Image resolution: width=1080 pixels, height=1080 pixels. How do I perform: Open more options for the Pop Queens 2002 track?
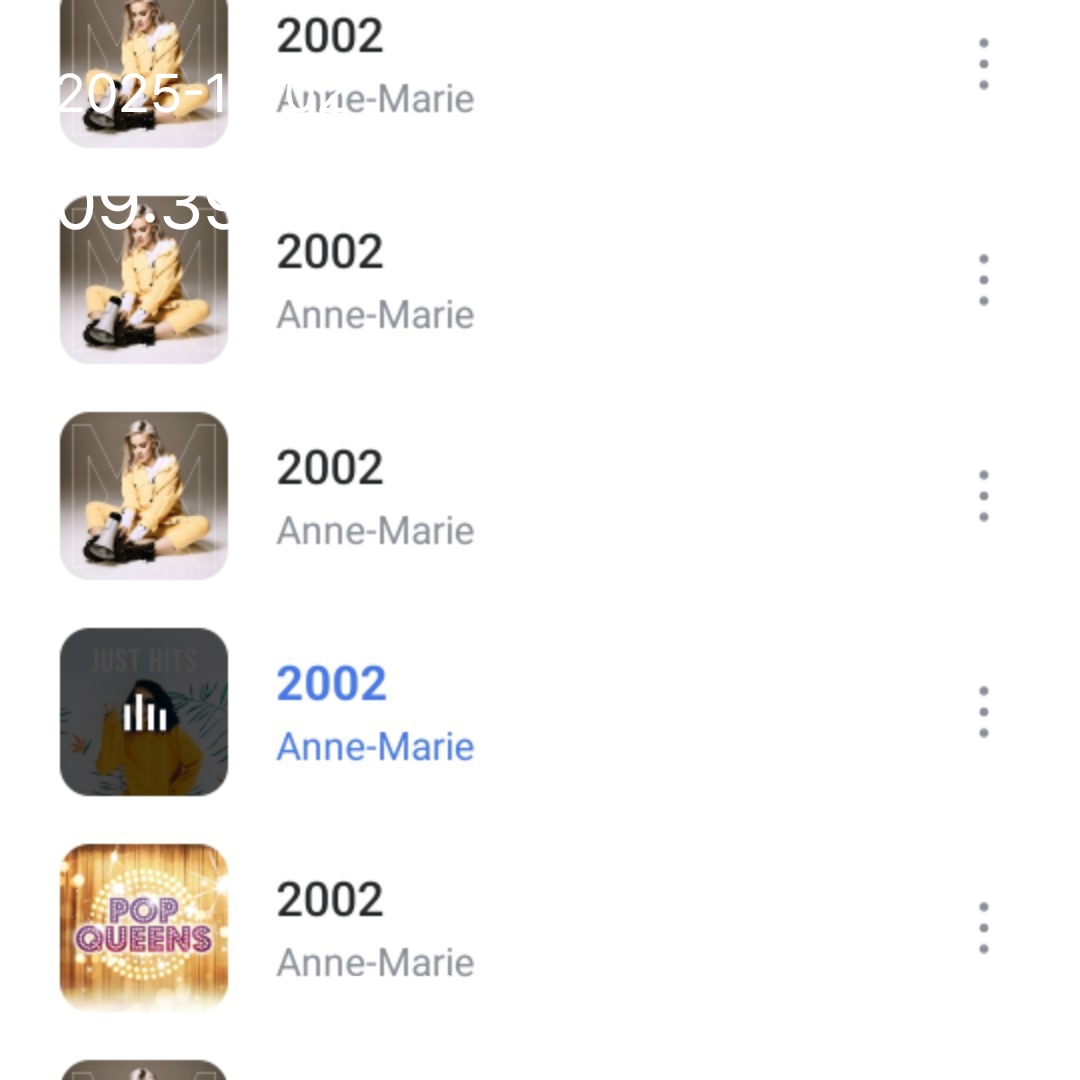[984, 928]
